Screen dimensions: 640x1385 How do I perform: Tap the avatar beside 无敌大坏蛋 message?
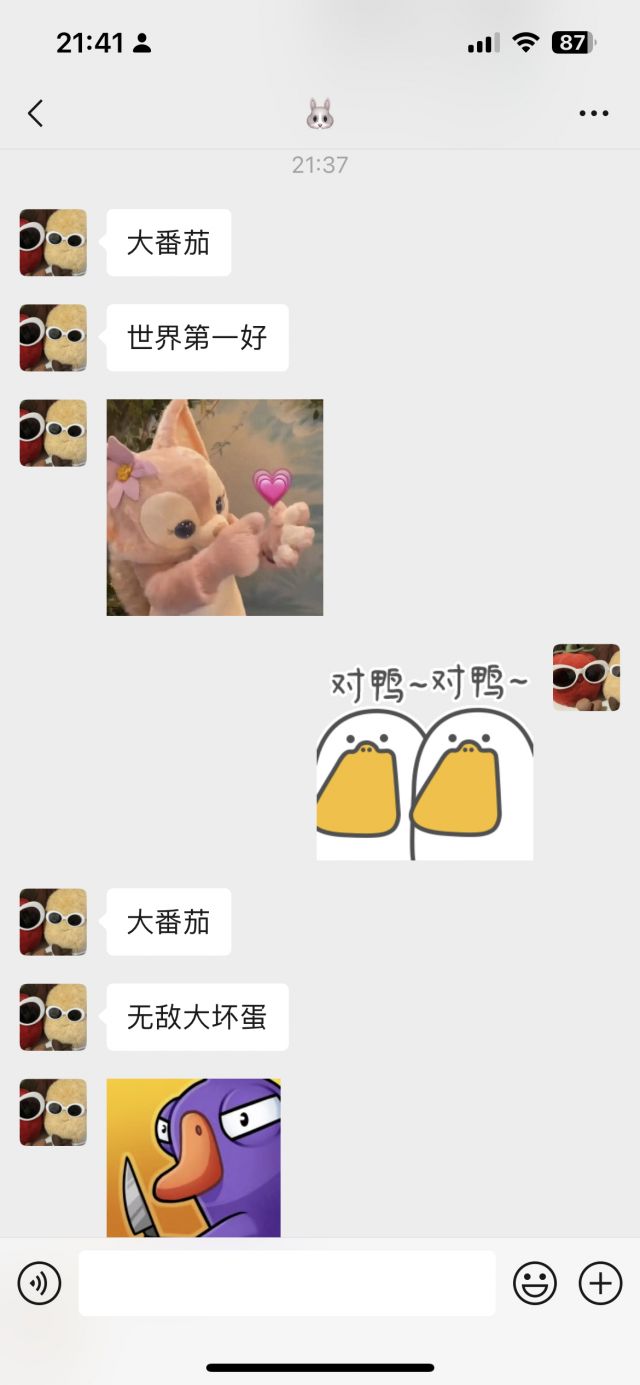pos(53,1017)
